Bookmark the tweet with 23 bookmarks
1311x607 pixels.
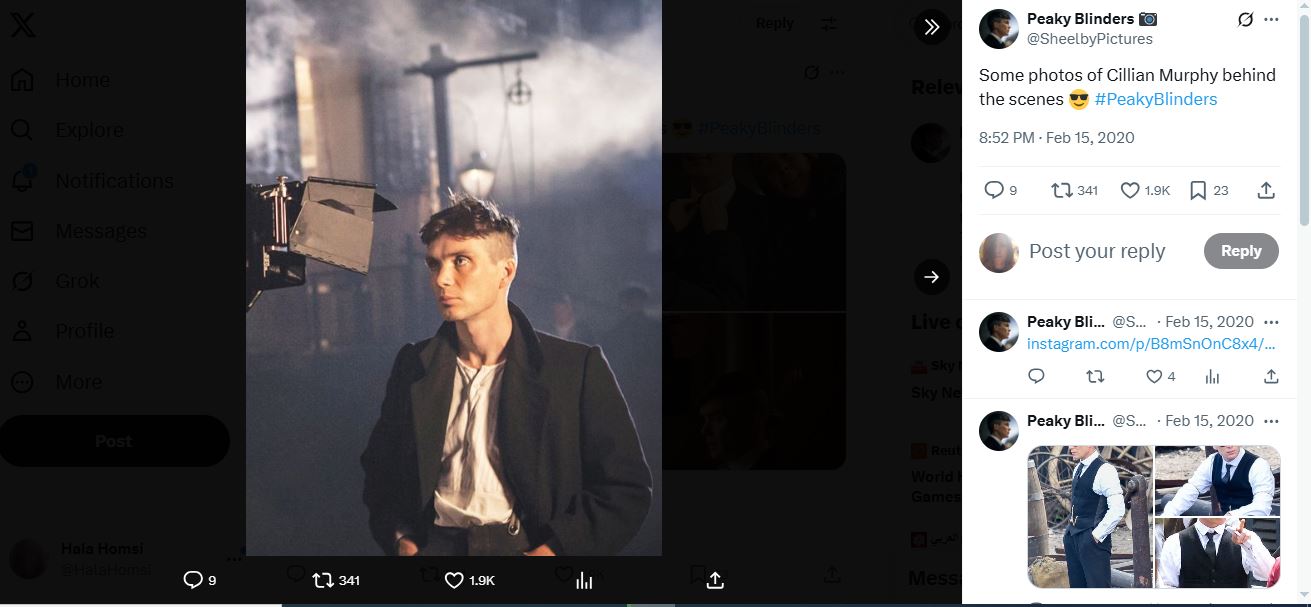point(1198,190)
